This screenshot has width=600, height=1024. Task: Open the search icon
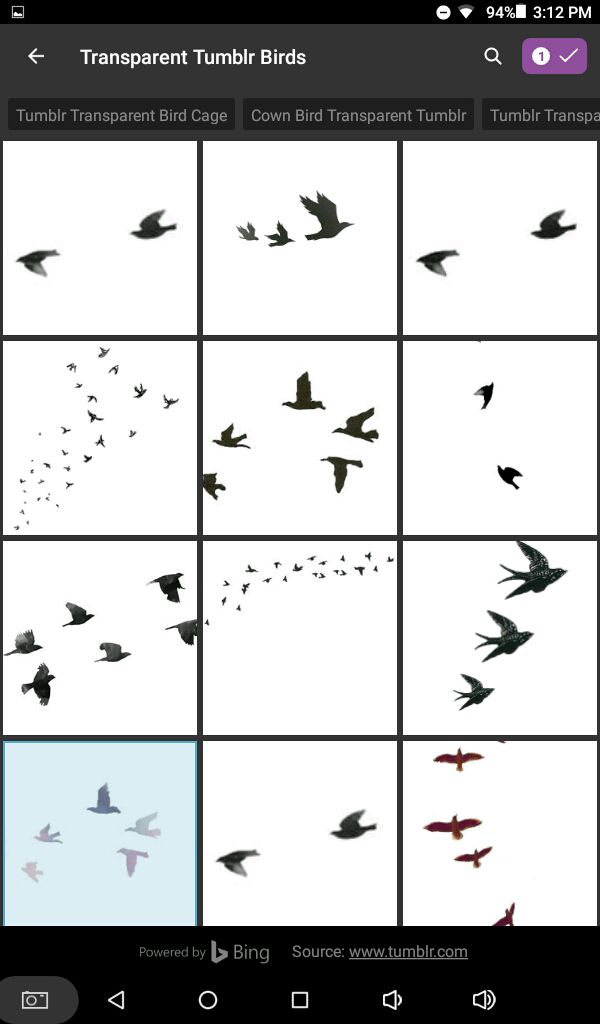click(x=493, y=57)
